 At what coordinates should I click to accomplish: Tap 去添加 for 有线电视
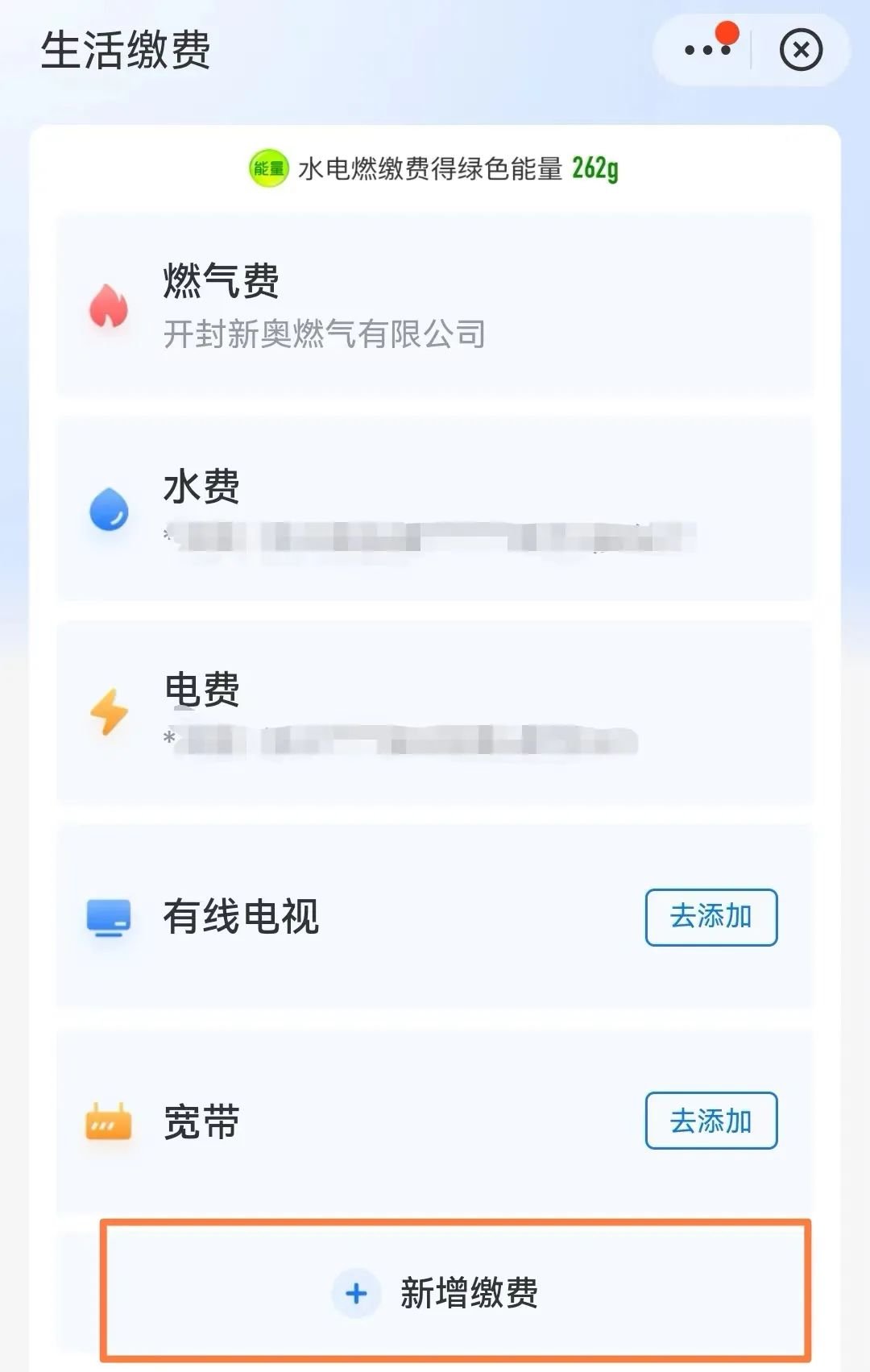(x=710, y=917)
